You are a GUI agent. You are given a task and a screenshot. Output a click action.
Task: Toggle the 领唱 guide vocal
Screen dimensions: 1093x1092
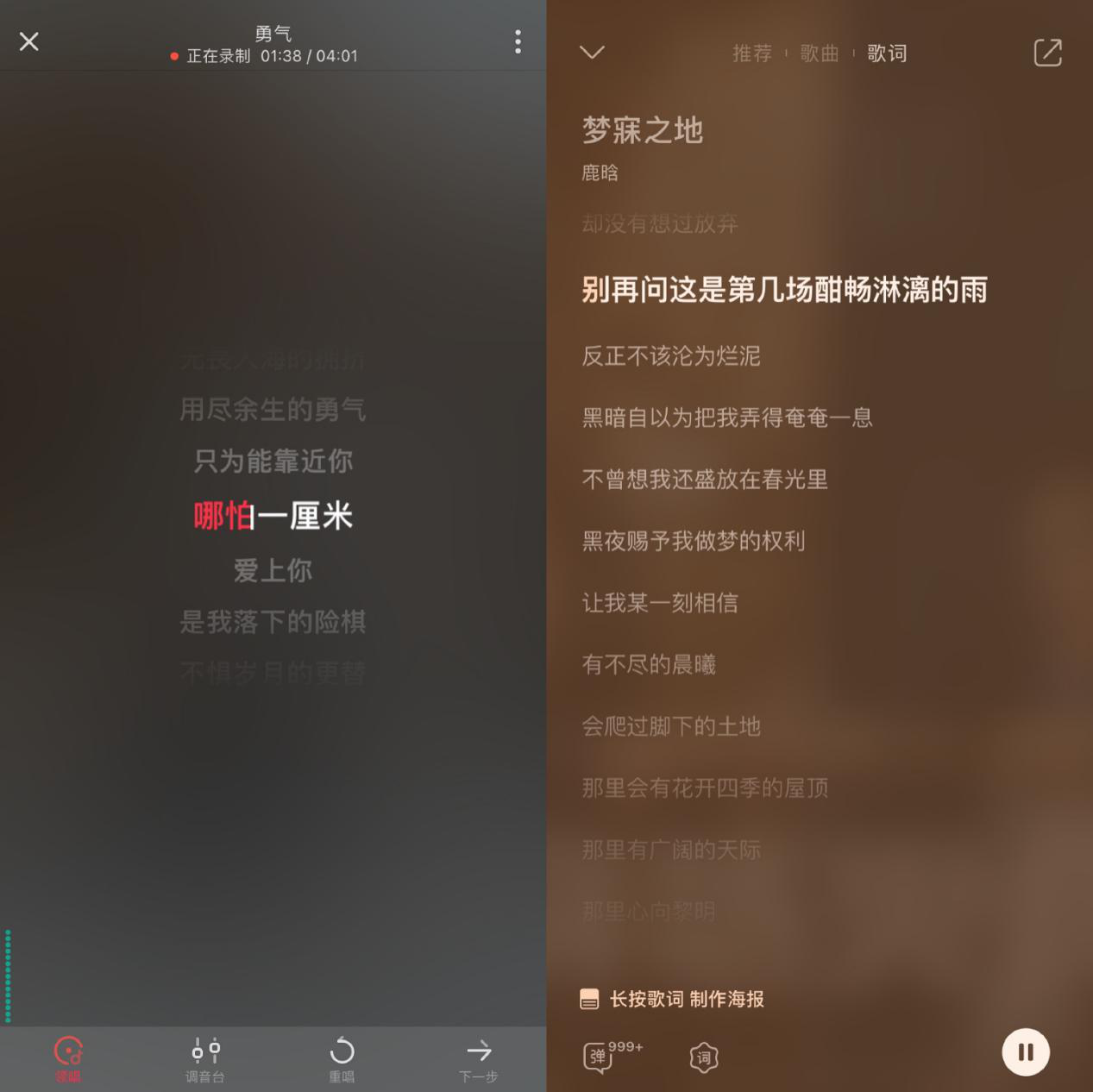point(68,1057)
